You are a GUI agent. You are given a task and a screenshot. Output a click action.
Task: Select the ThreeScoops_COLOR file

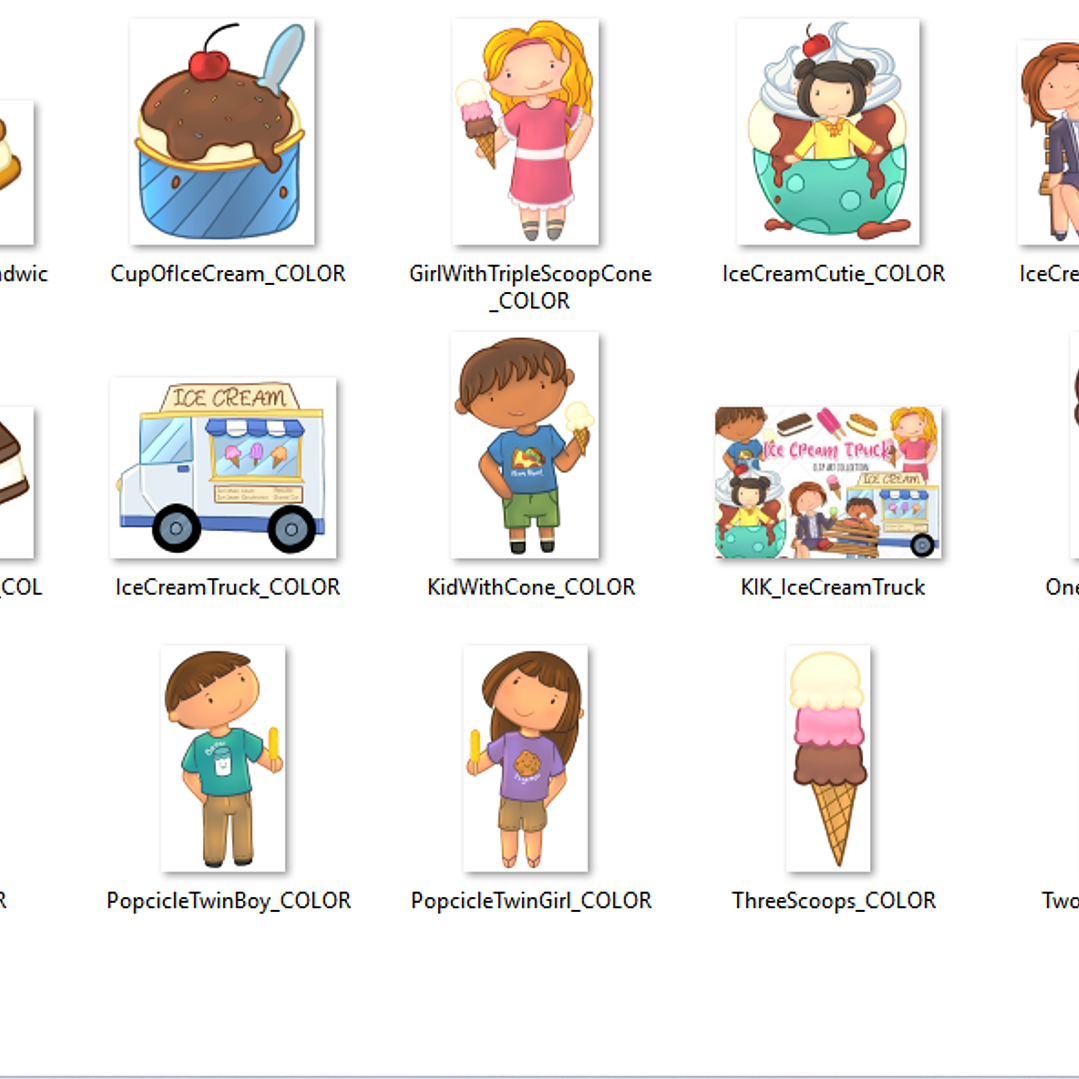[x=828, y=758]
